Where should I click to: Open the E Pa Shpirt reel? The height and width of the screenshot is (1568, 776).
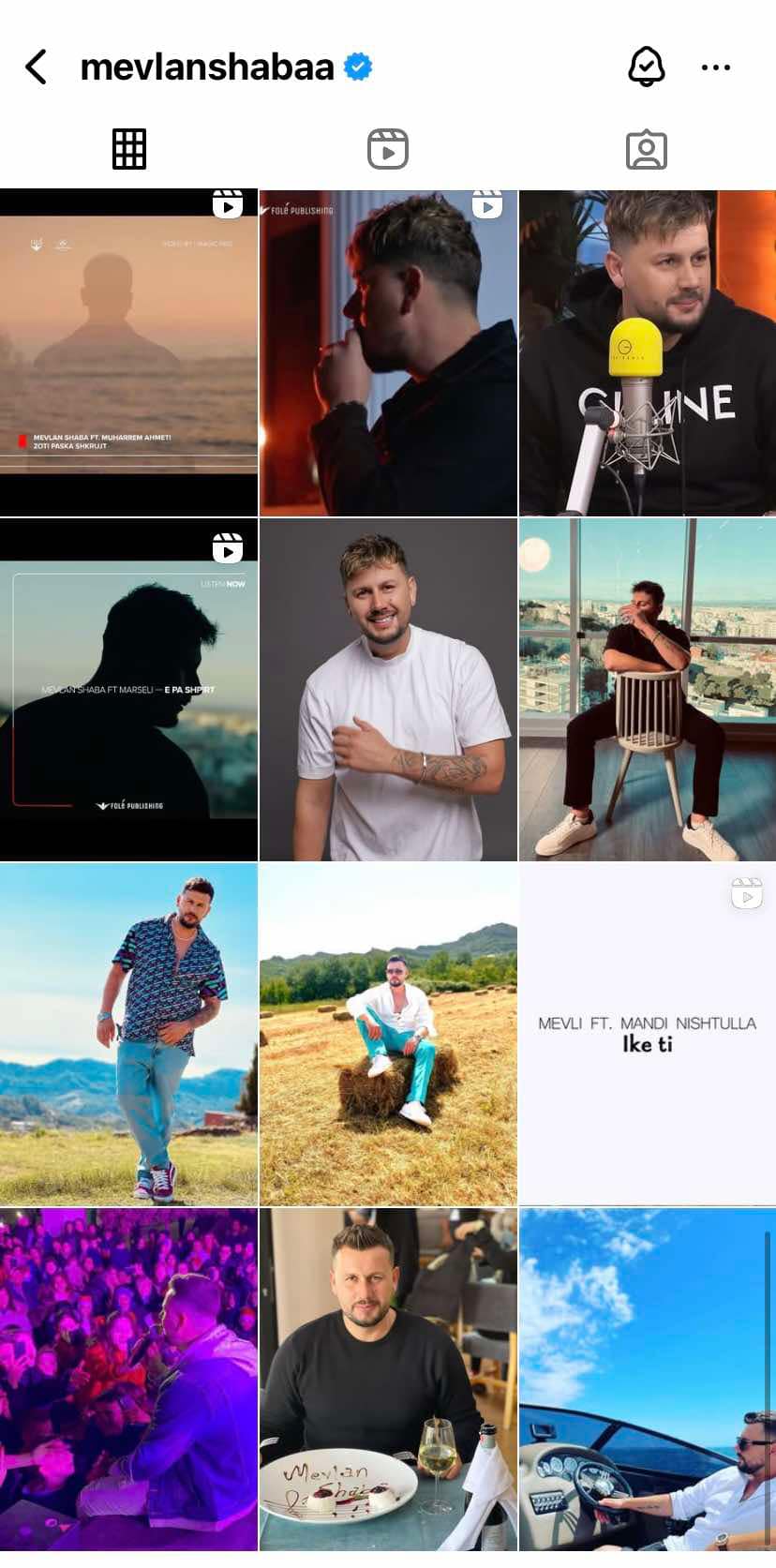tap(128, 689)
